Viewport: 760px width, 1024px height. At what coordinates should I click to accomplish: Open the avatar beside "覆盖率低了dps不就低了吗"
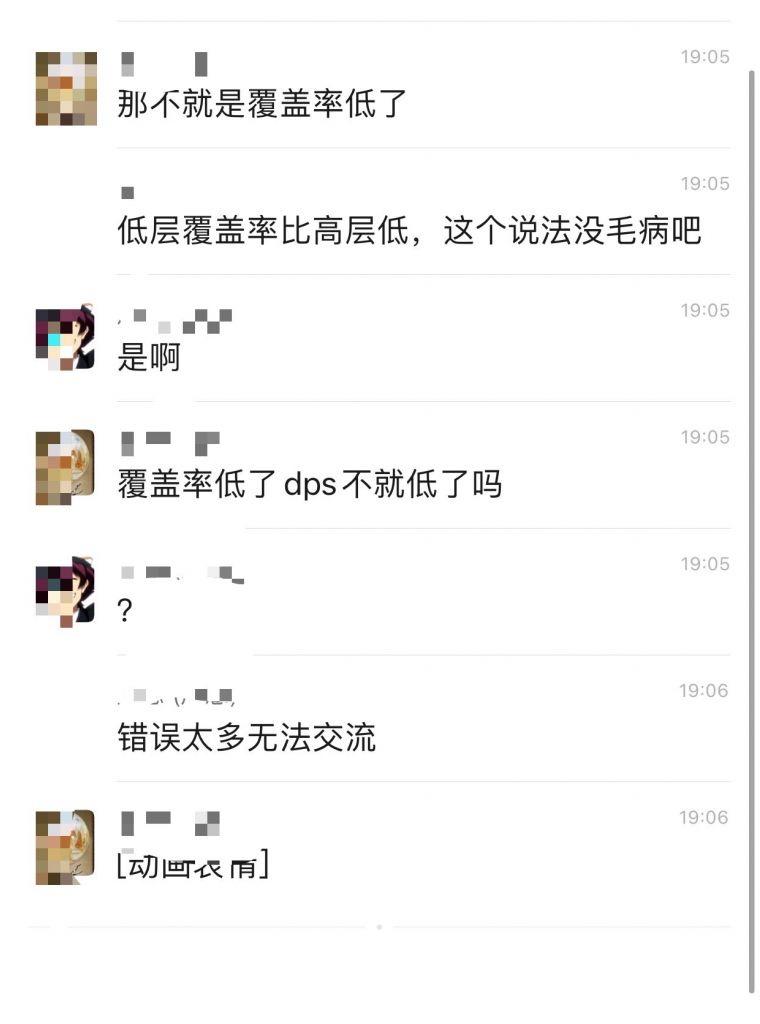point(64,466)
